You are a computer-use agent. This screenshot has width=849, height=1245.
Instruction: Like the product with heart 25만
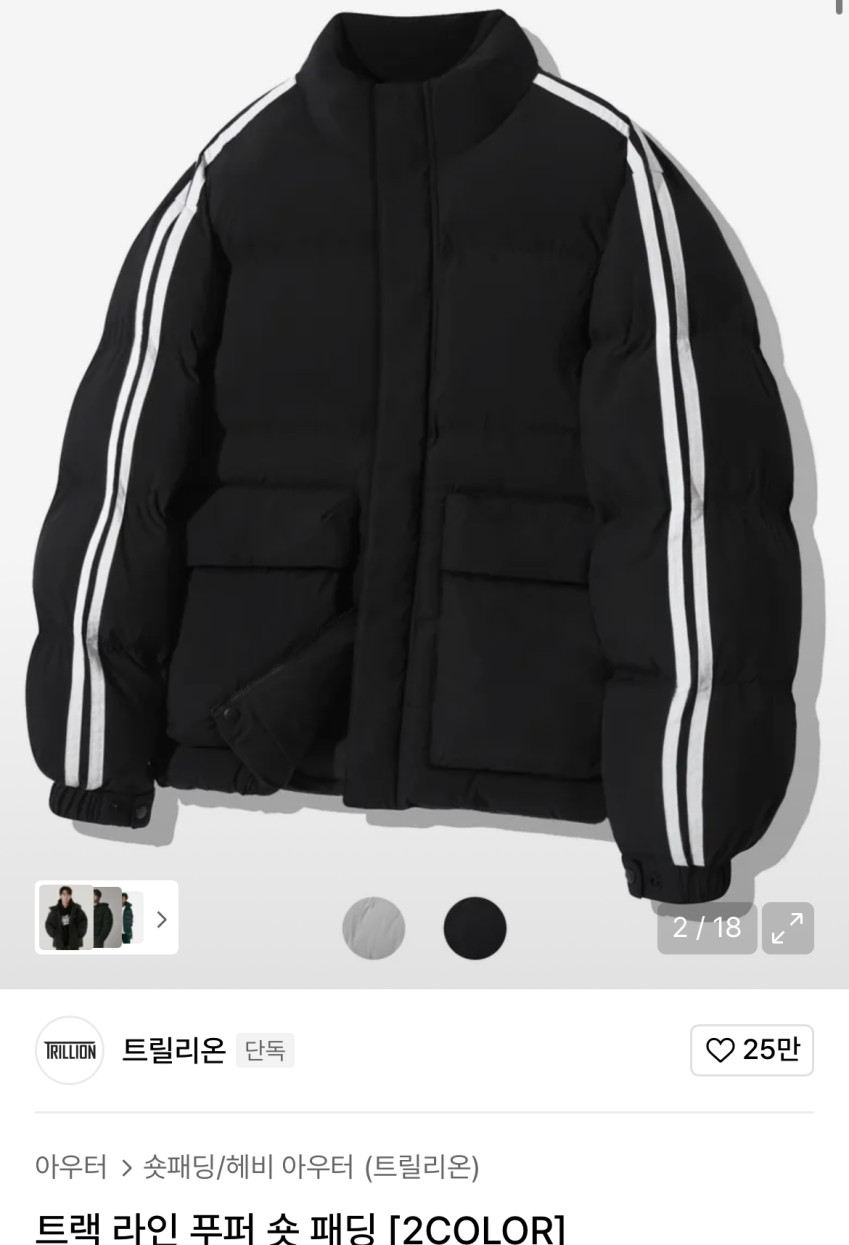point(751,1050)
